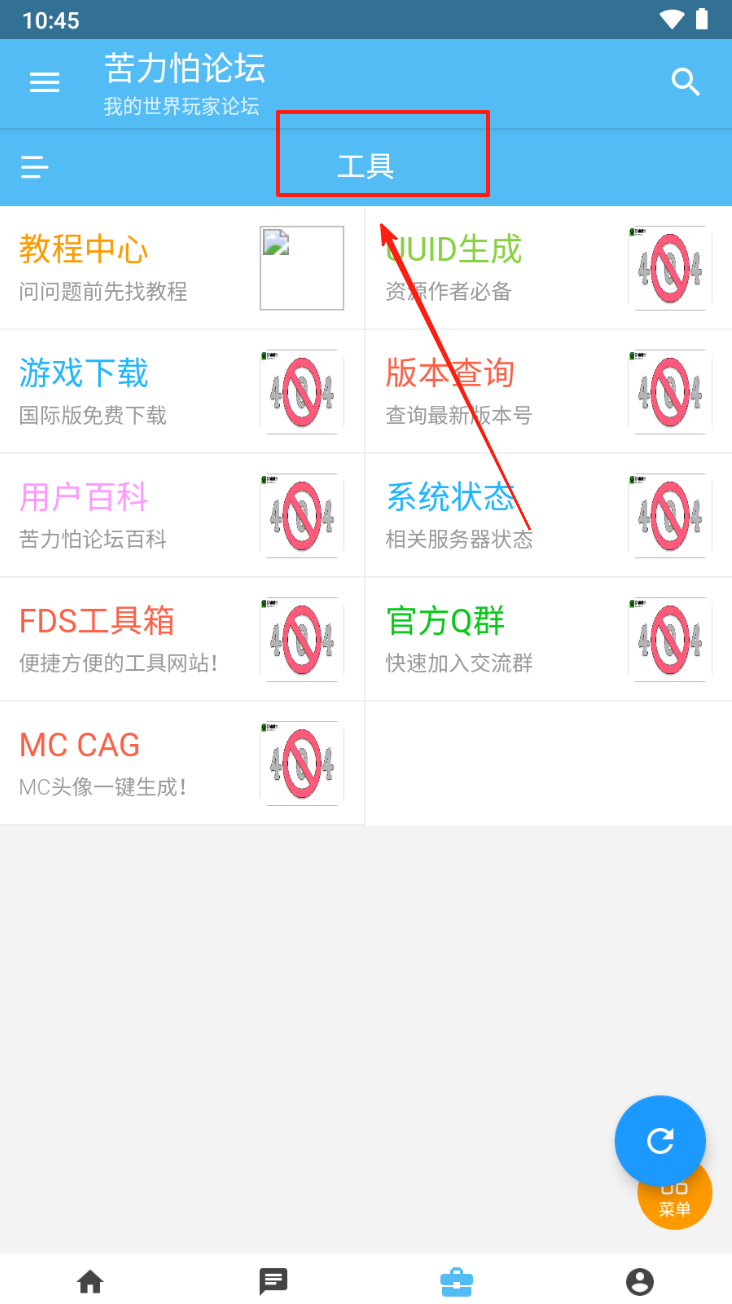Screen dimensions: 732x1304
Task: Switch to the messages tab
Action: (274, 1281)
